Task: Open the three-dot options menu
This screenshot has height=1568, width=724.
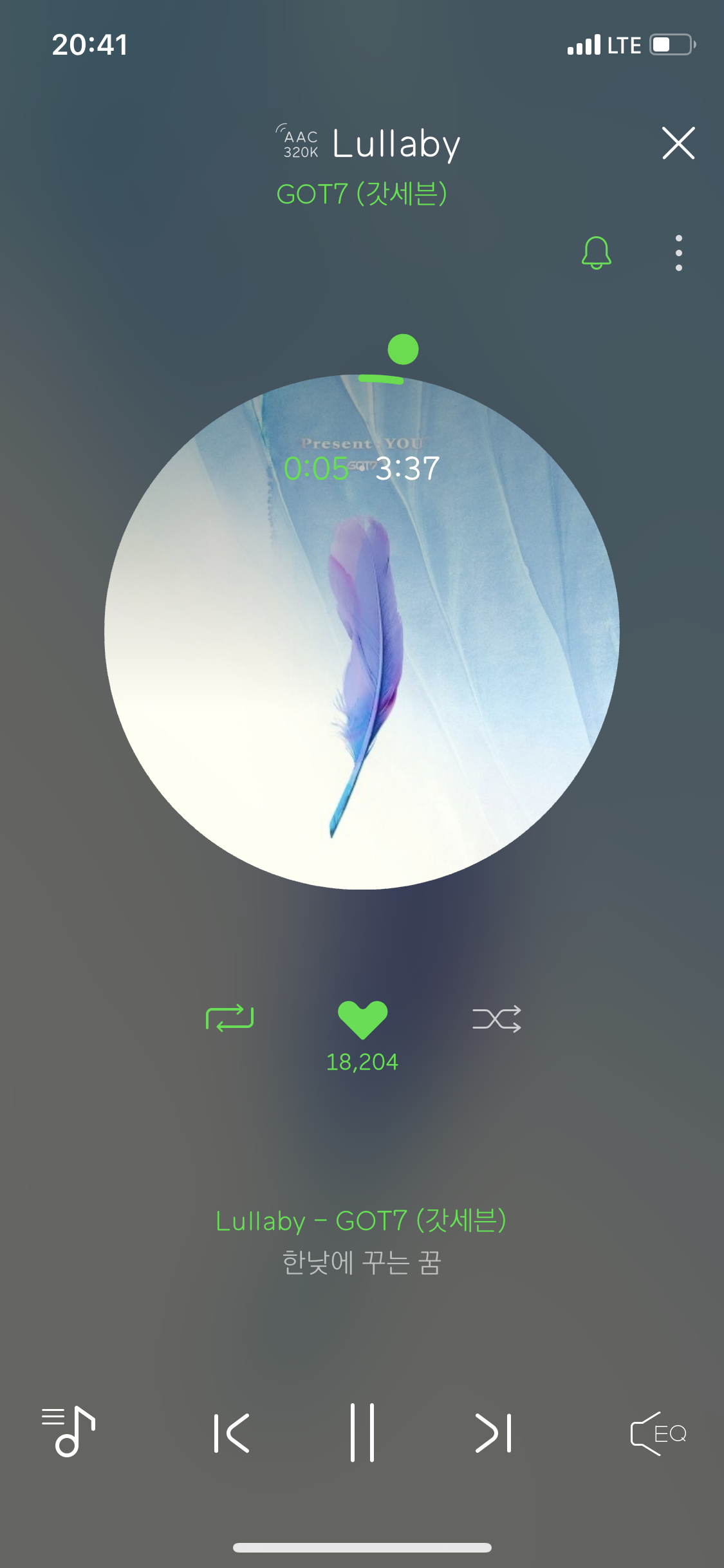Action: click(x=678, y=252)
